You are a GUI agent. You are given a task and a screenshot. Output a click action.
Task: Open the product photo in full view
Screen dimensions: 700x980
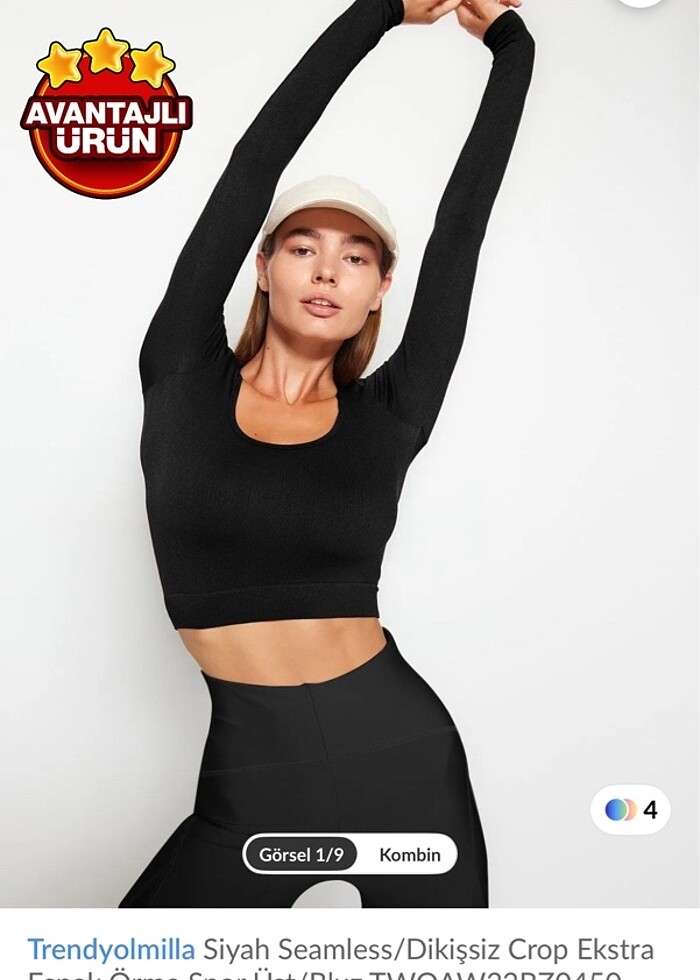point(350,450)
